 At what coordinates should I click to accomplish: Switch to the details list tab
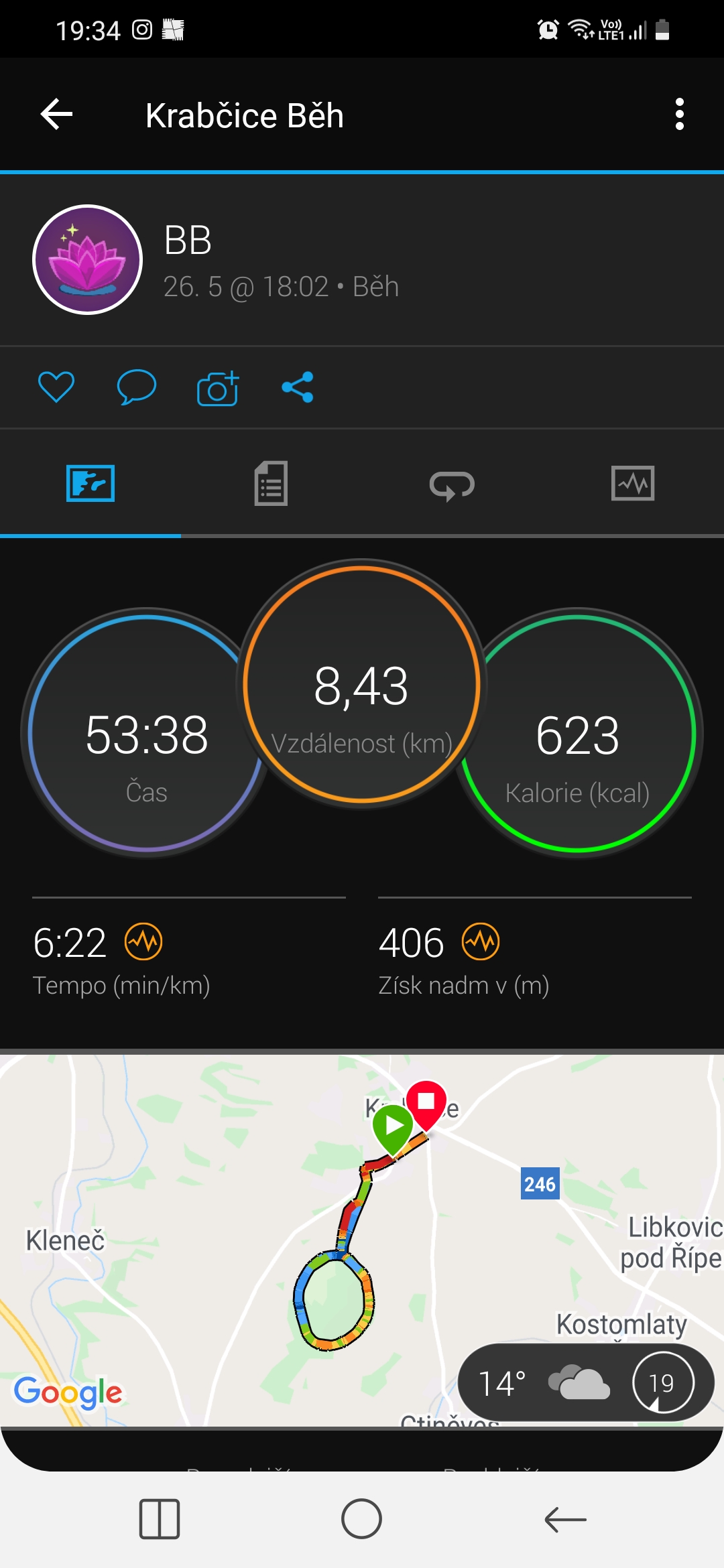point(271,483)
